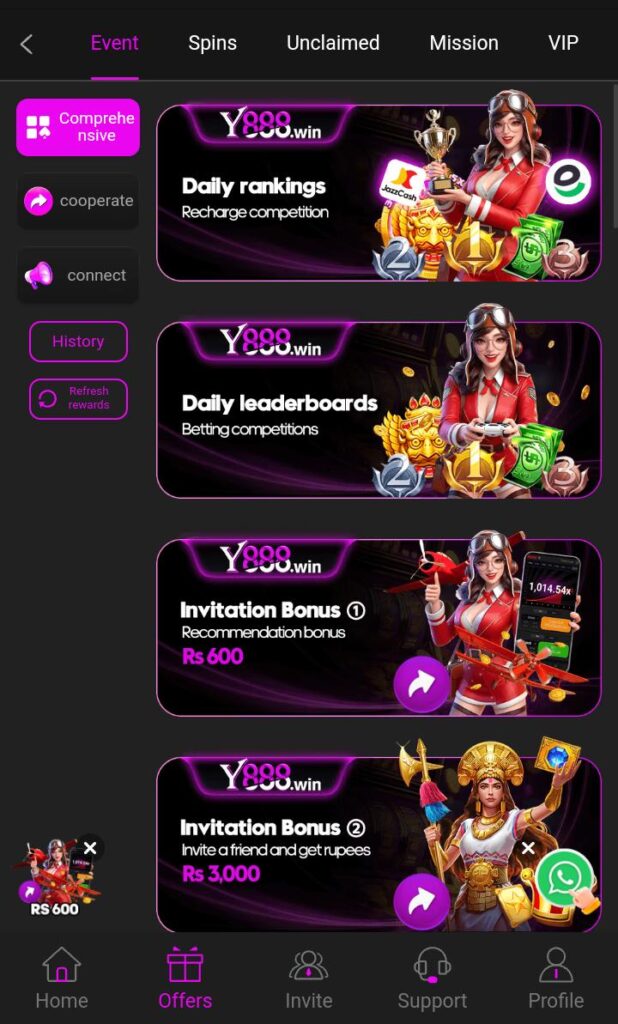Viewport: 618px width, 1024px height.
Task: Tap Refresh rewards
Action: 78,398
